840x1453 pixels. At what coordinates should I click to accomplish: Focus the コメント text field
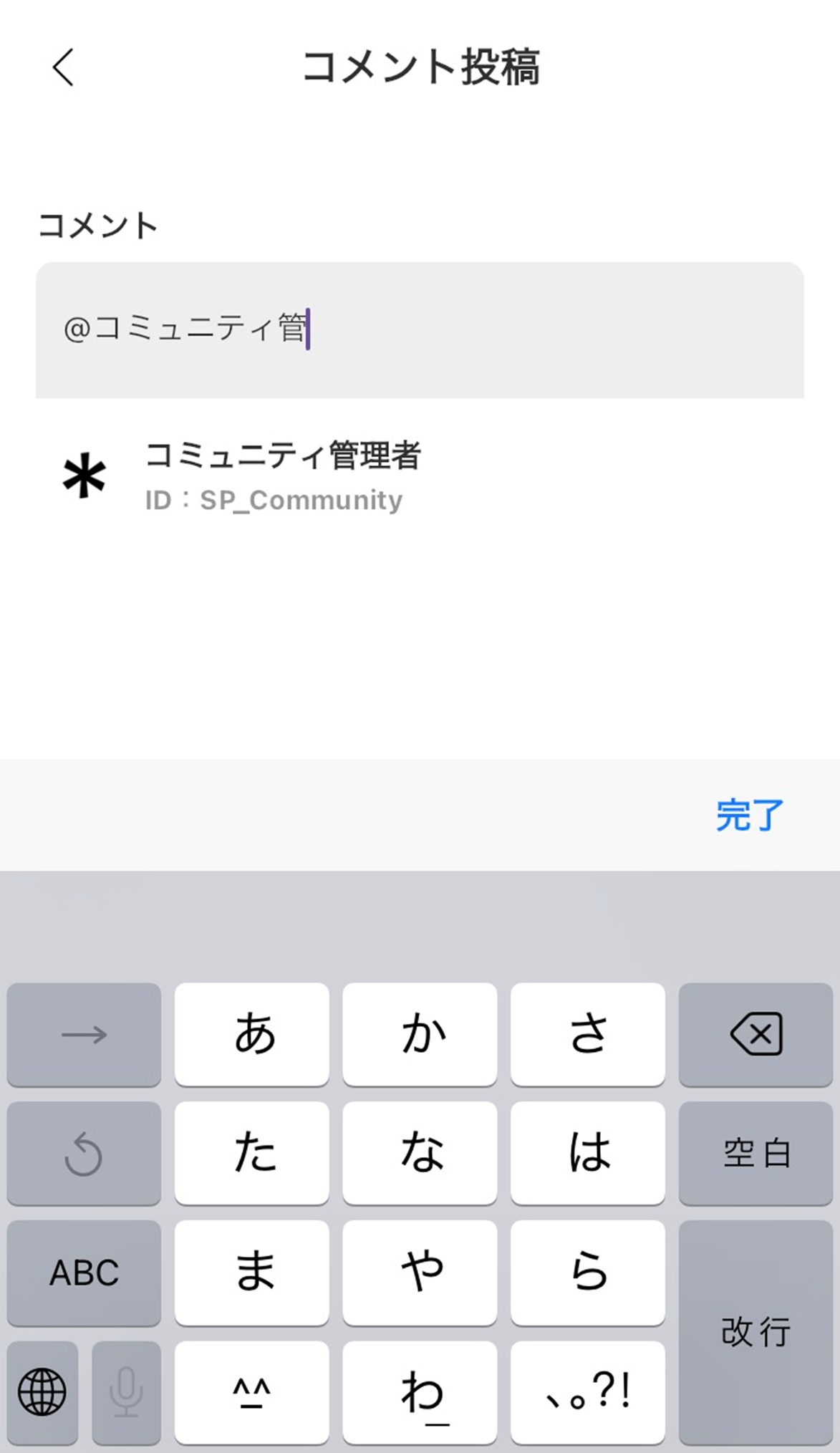(420, 330)
